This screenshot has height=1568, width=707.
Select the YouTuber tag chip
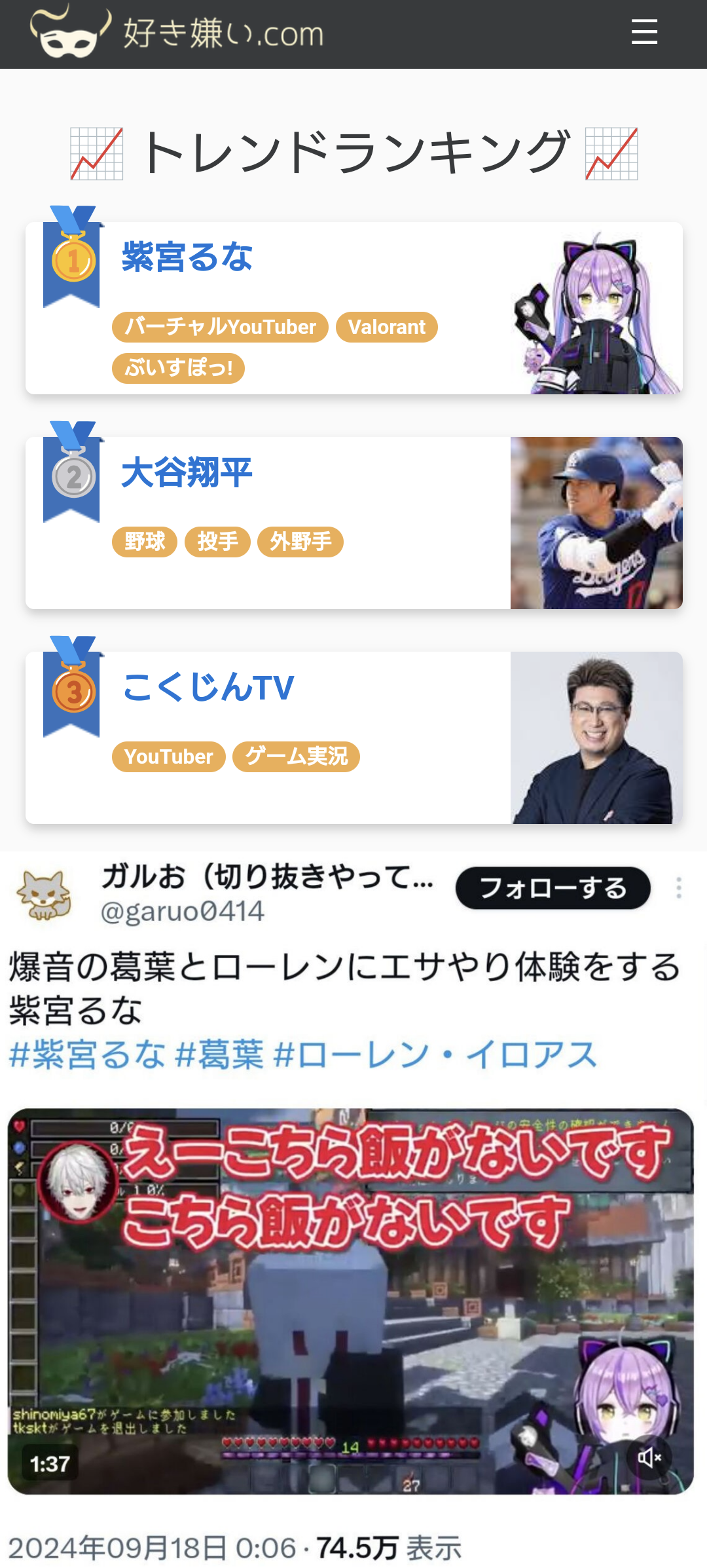168,756
